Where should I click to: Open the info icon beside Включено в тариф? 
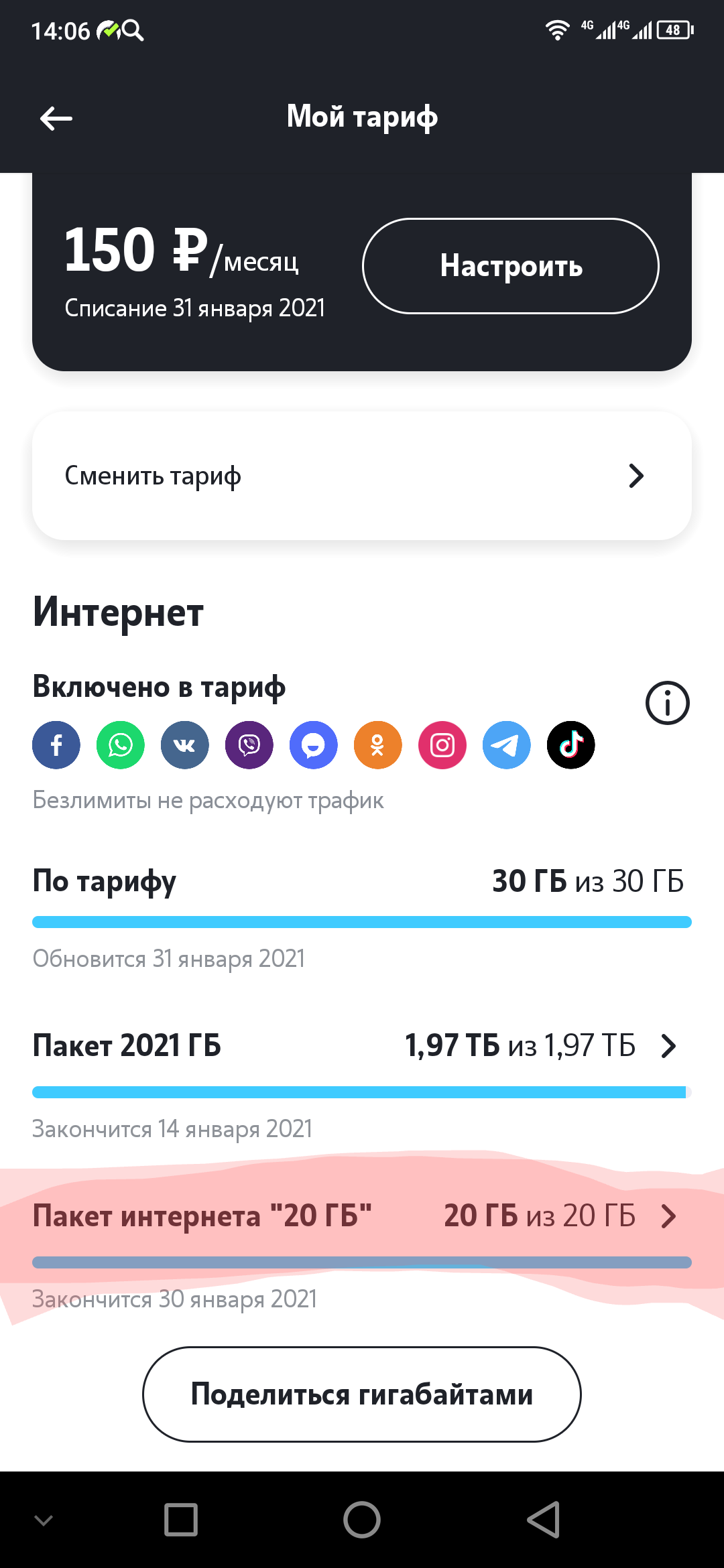(x=667, y=703)
